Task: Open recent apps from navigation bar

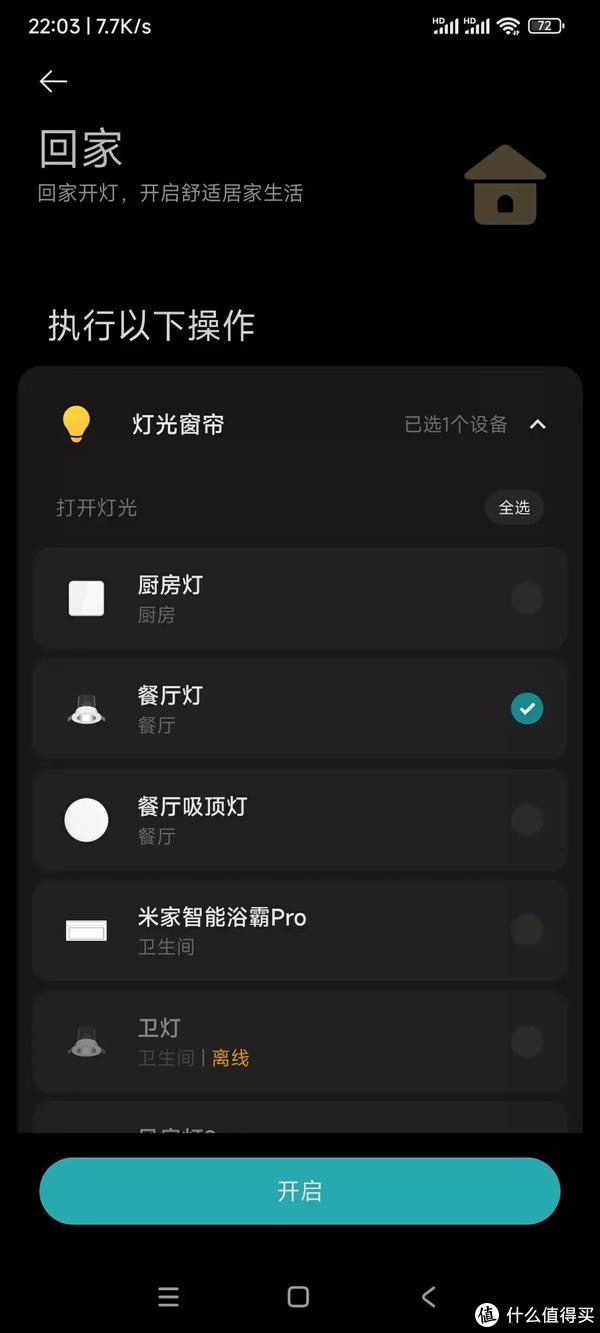Action: coord(168,1297)
